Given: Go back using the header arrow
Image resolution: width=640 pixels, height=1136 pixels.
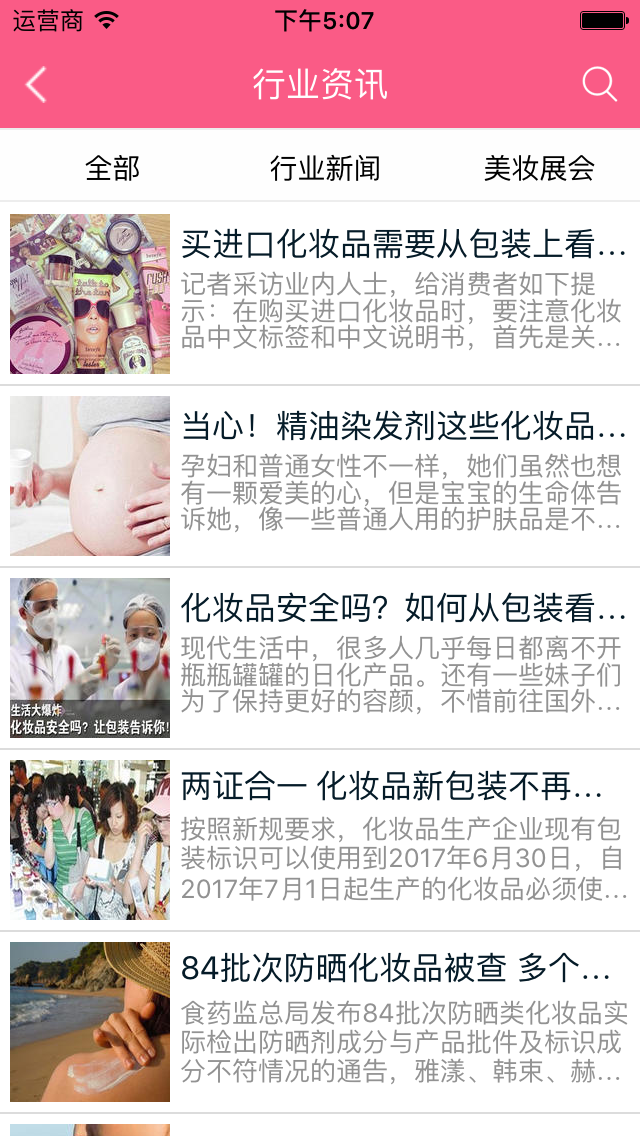Looking at the screenshot, I should click(x=36, y=85).
